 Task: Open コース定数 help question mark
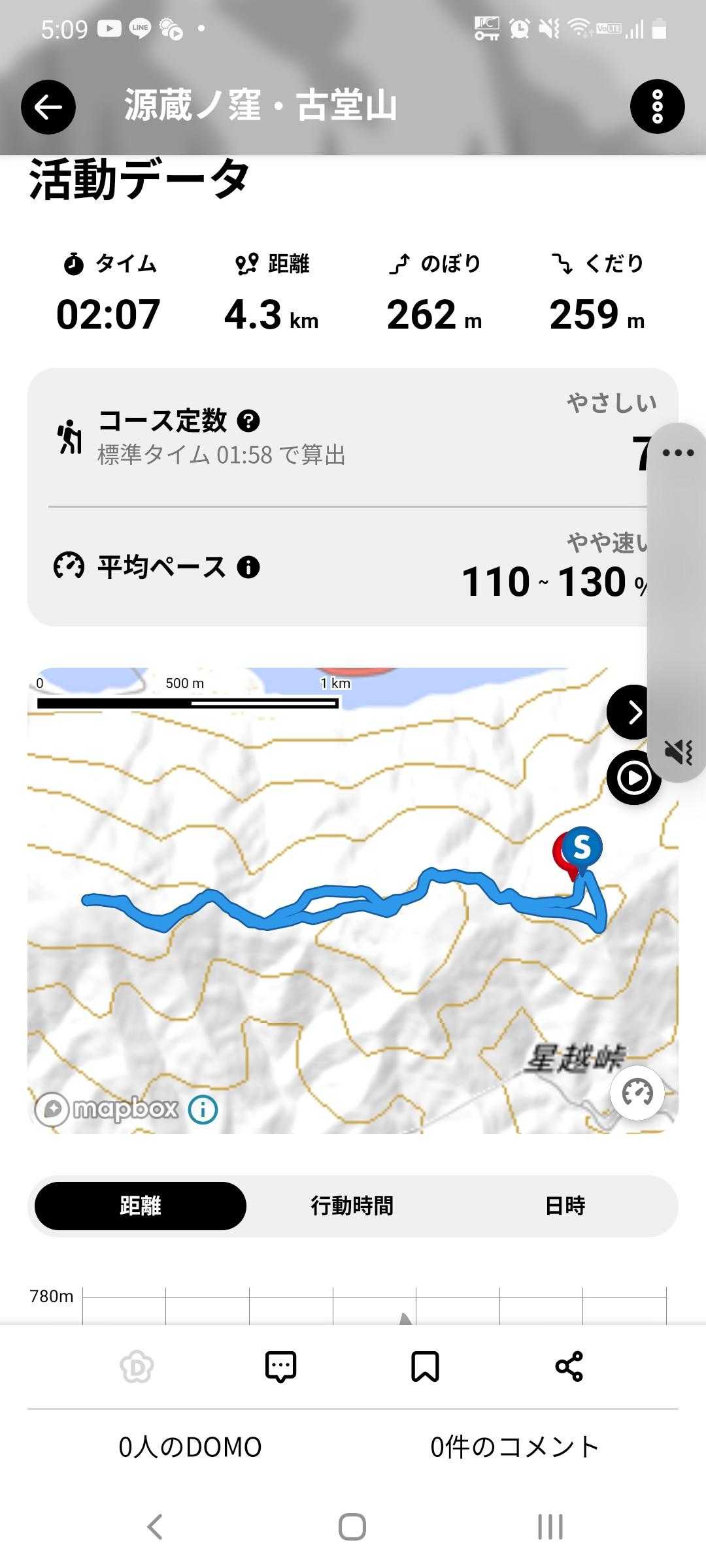pyautogui.click(x=248, y=421)
